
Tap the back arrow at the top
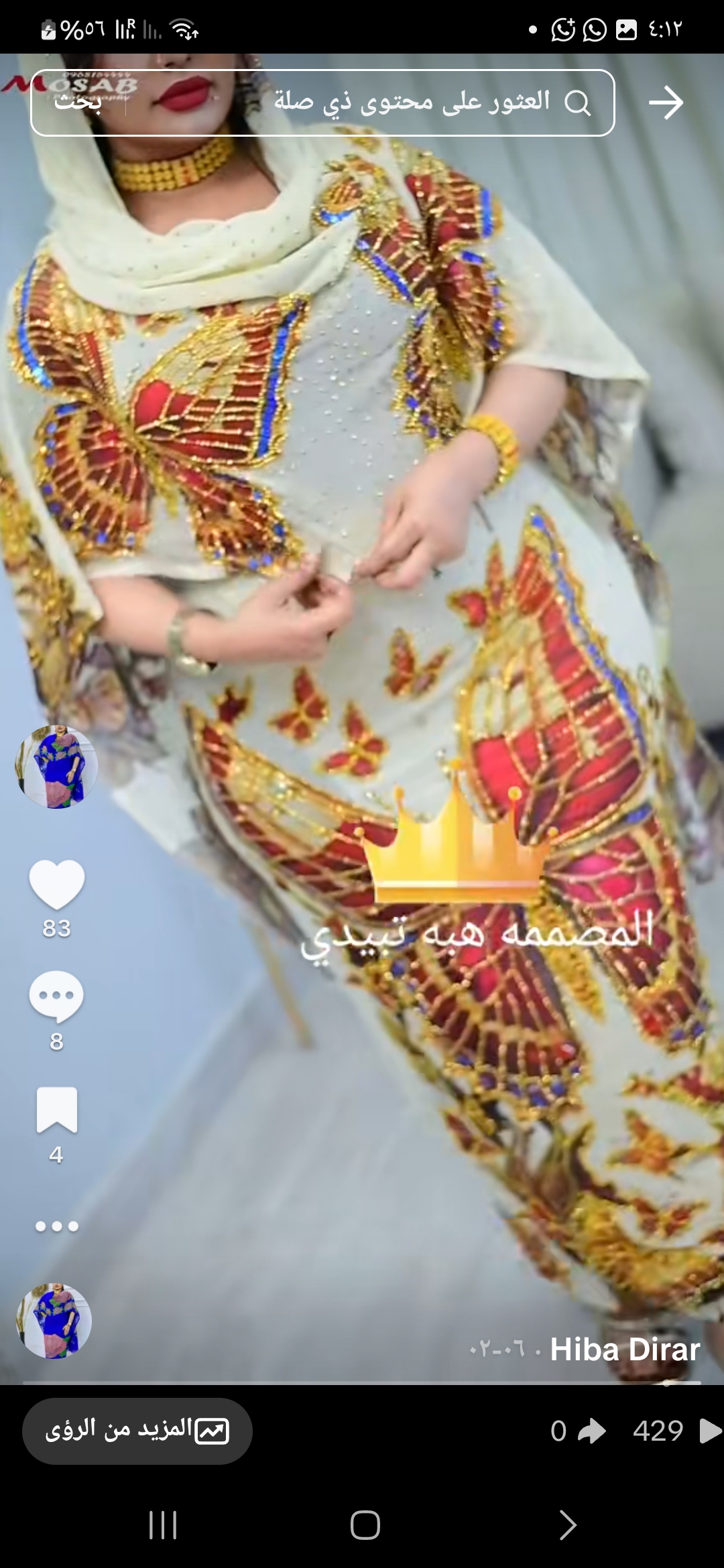(666, 103)
